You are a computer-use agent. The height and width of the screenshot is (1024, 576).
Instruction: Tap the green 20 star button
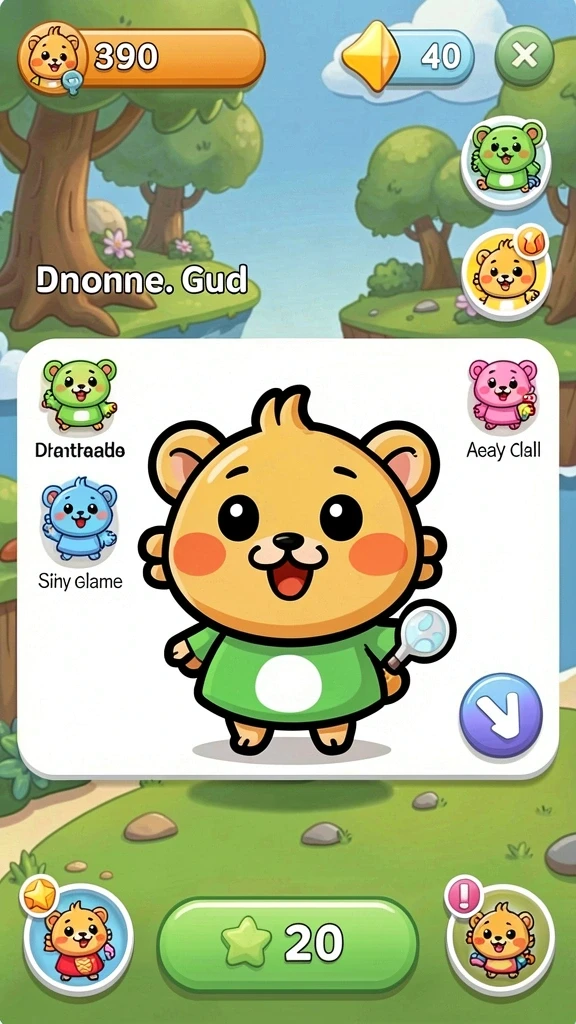[x=287, y=944]
